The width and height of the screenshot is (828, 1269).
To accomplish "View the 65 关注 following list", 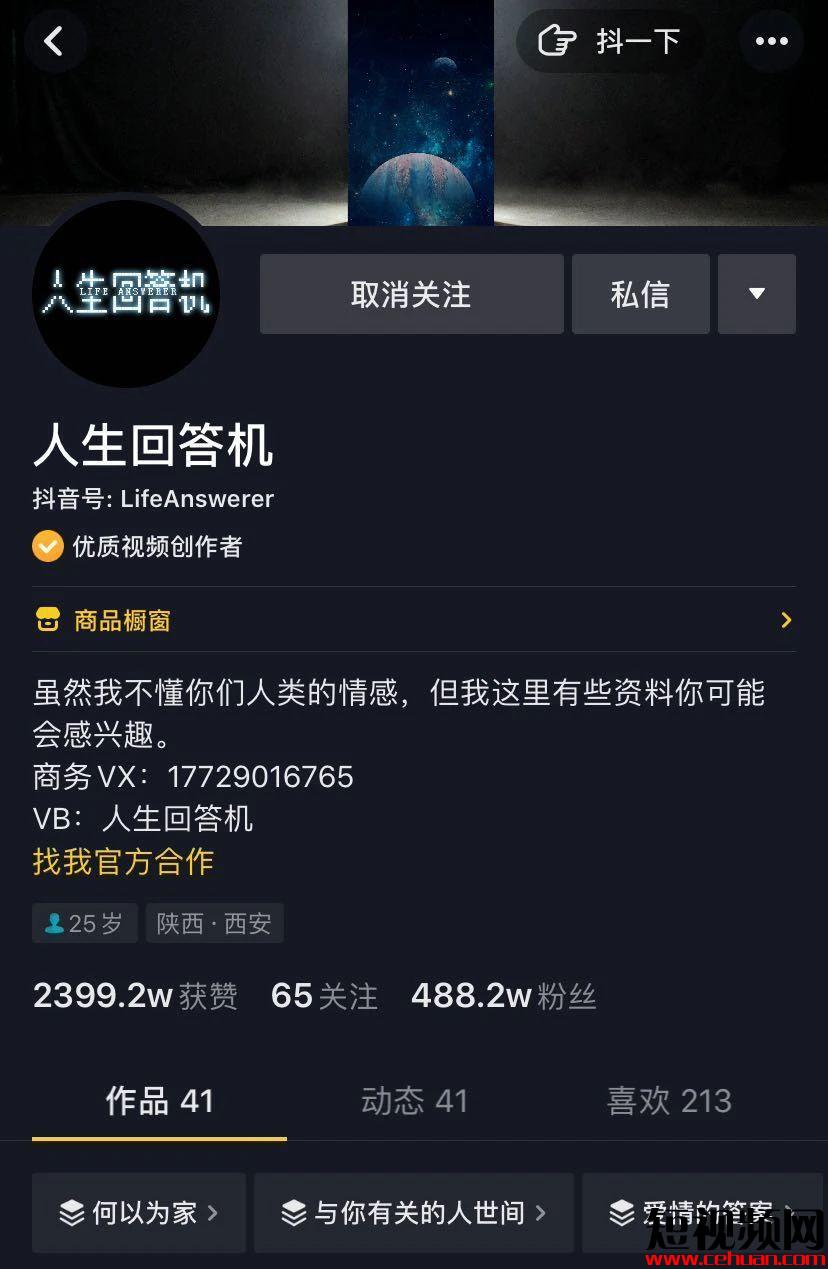I will 324,996.
